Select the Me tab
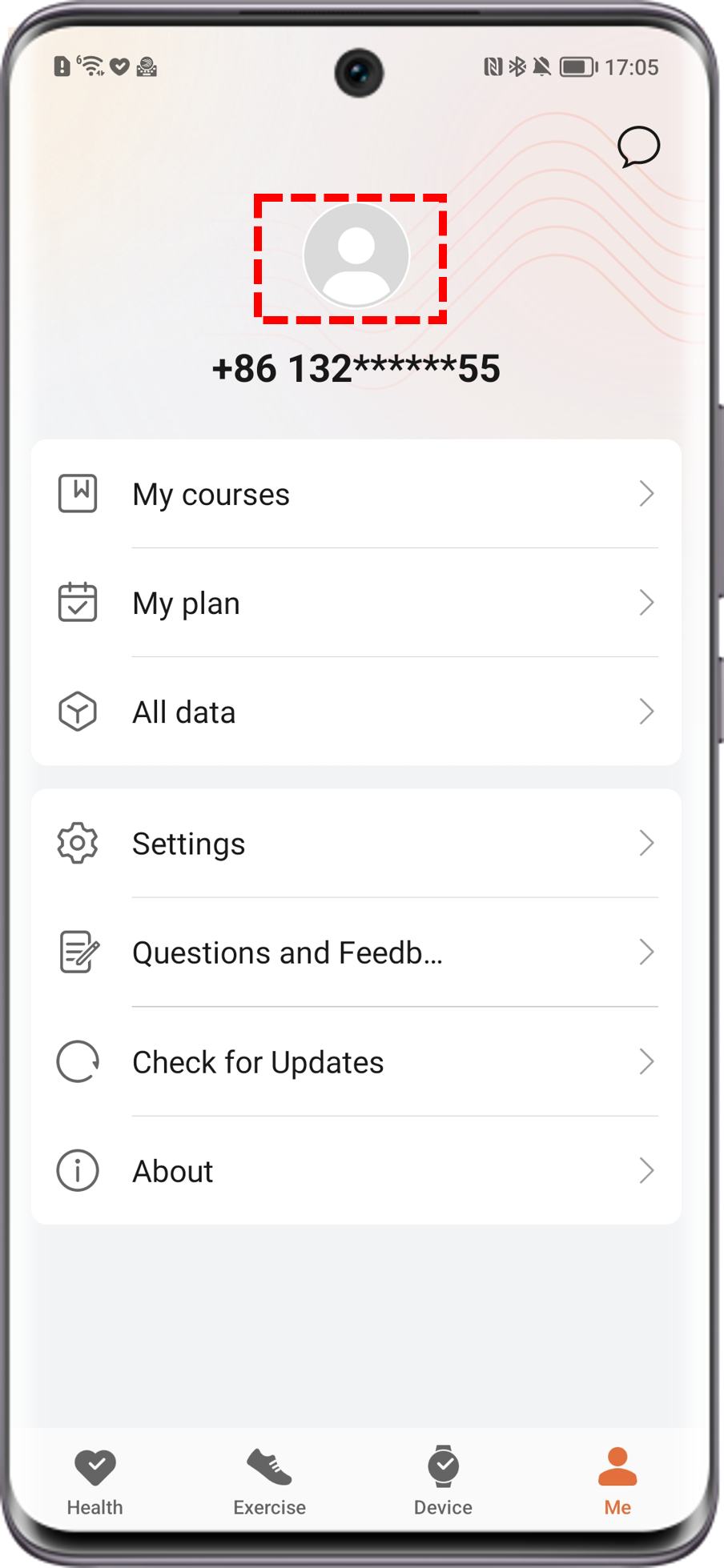The height and width of the screenshot is (1568, 724). pos(617,1482)
